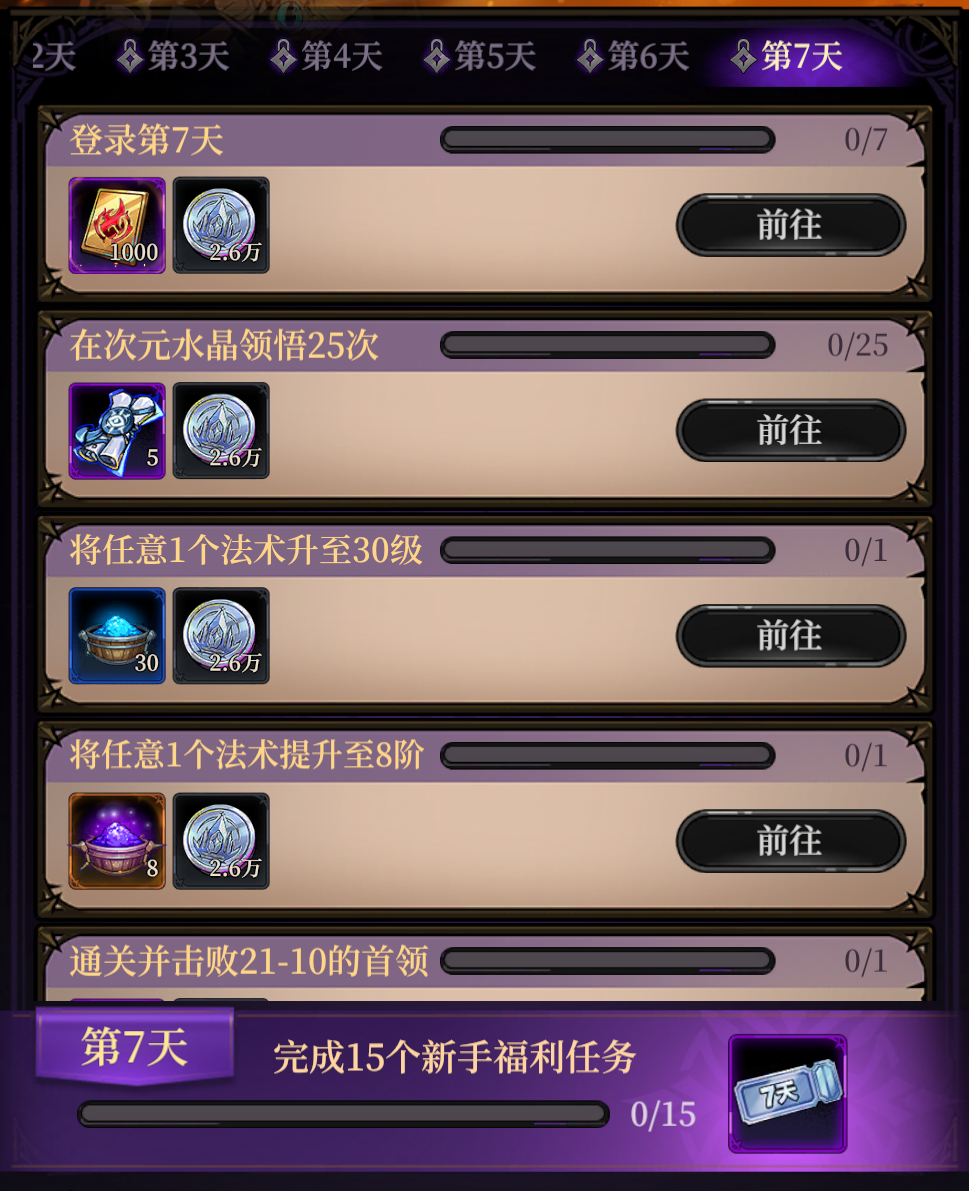Viewport: 969px width, 1191px height.
Task: Go to 在次元水晶领悟25次 task via 前往
Action: point(790,431)
